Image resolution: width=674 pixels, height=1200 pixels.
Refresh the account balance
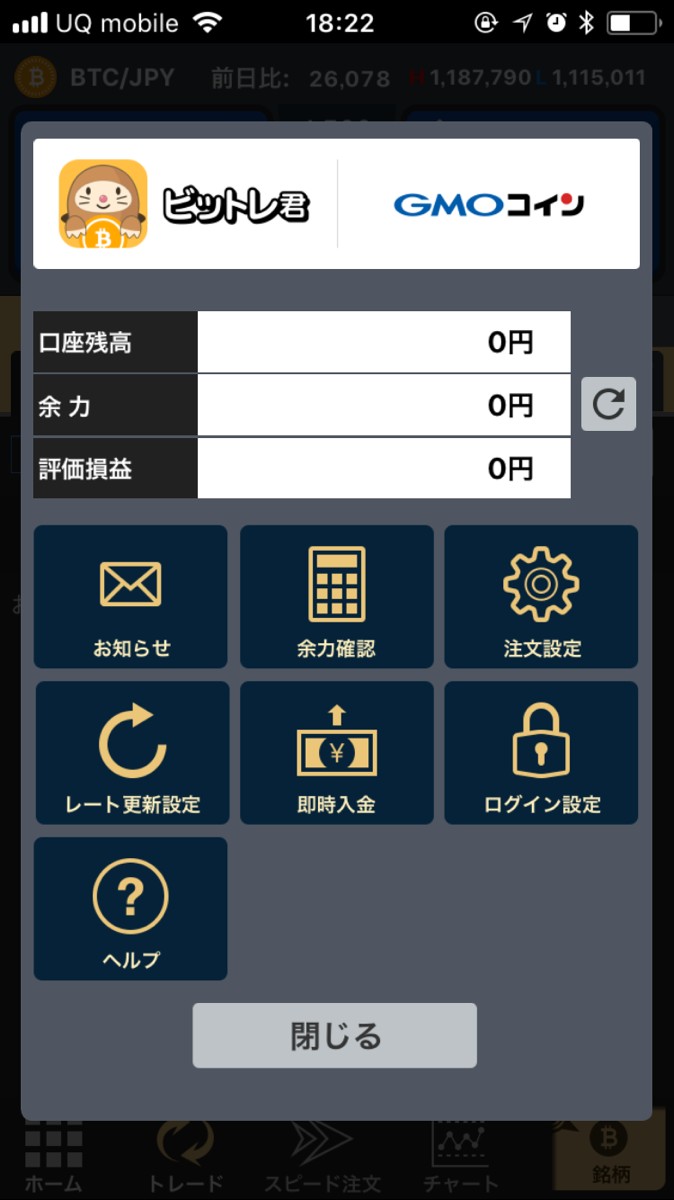click(608, 405)
